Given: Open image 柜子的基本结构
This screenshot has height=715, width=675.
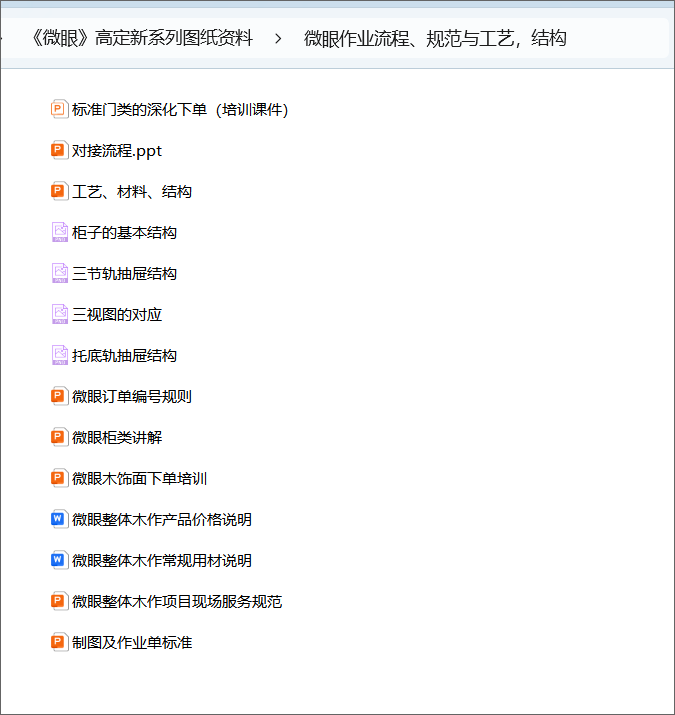Looking at the screenshot, I should pyautogui.click(x=124, y=233).
